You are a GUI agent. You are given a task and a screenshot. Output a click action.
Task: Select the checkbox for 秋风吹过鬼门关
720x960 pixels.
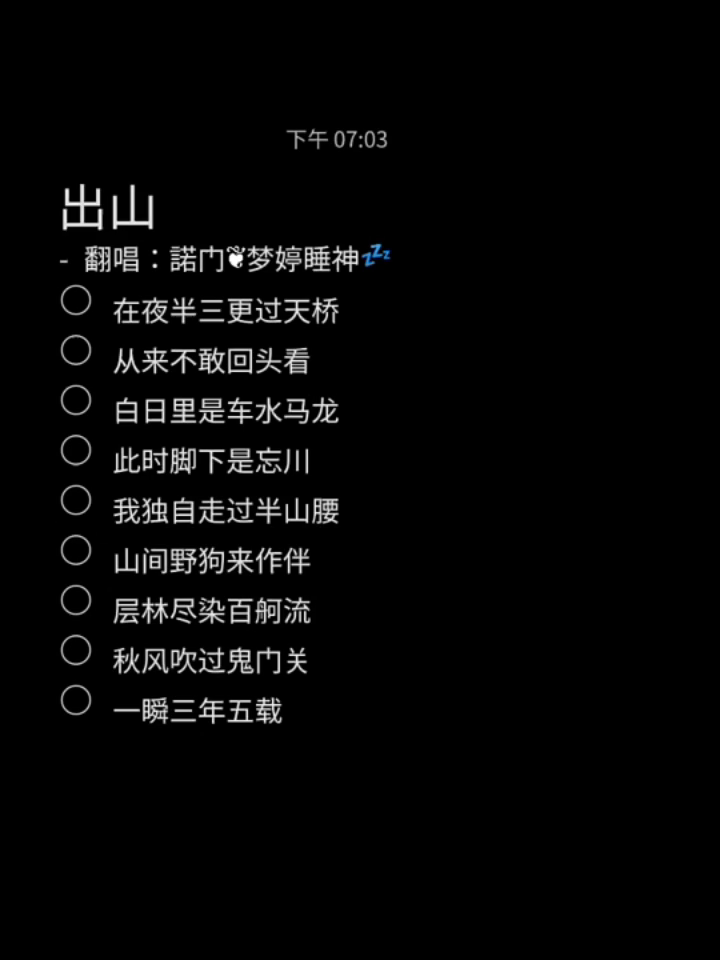click(76, 650)
